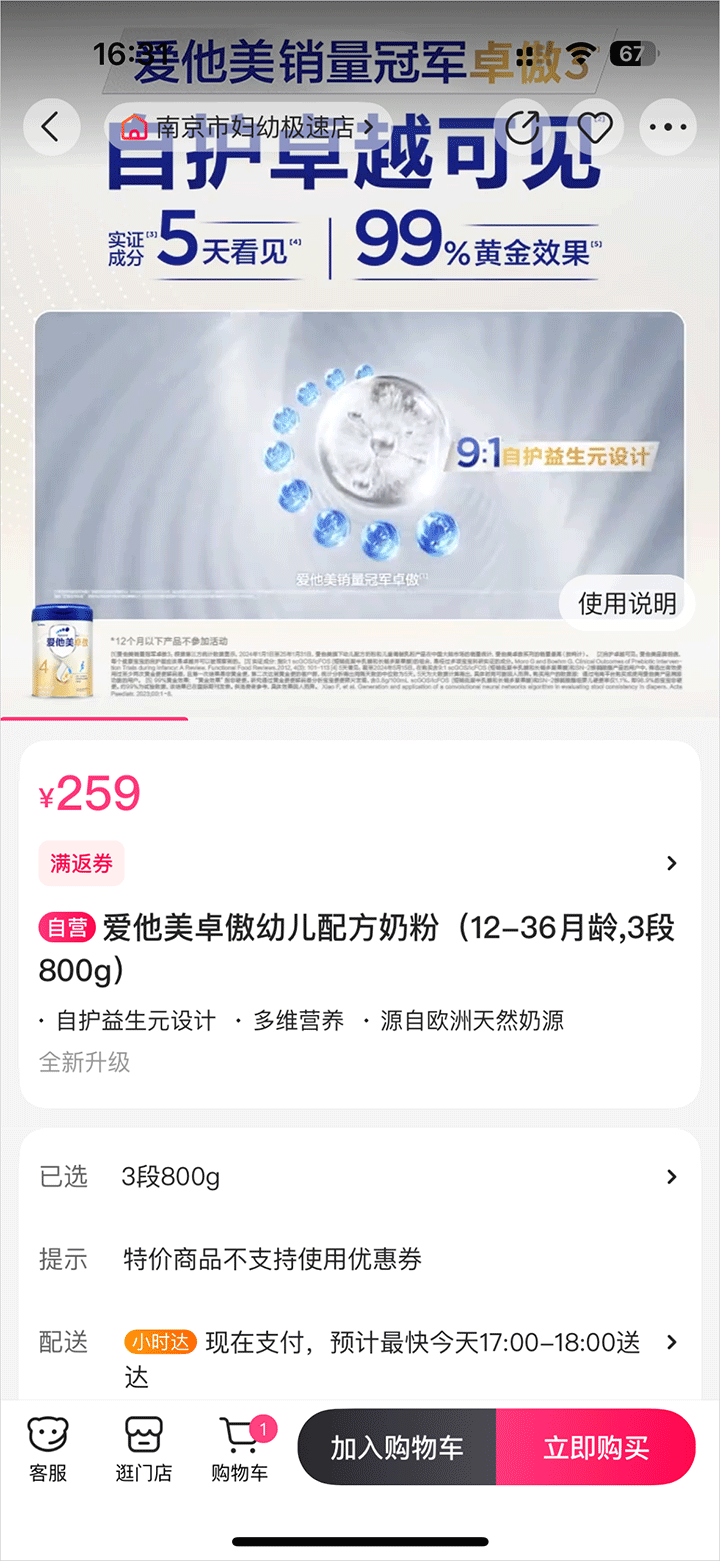This screenshot has height=1561, width=720.
Task: Open the 已选 3段800g specification selector
Action: coord(360,1176)
